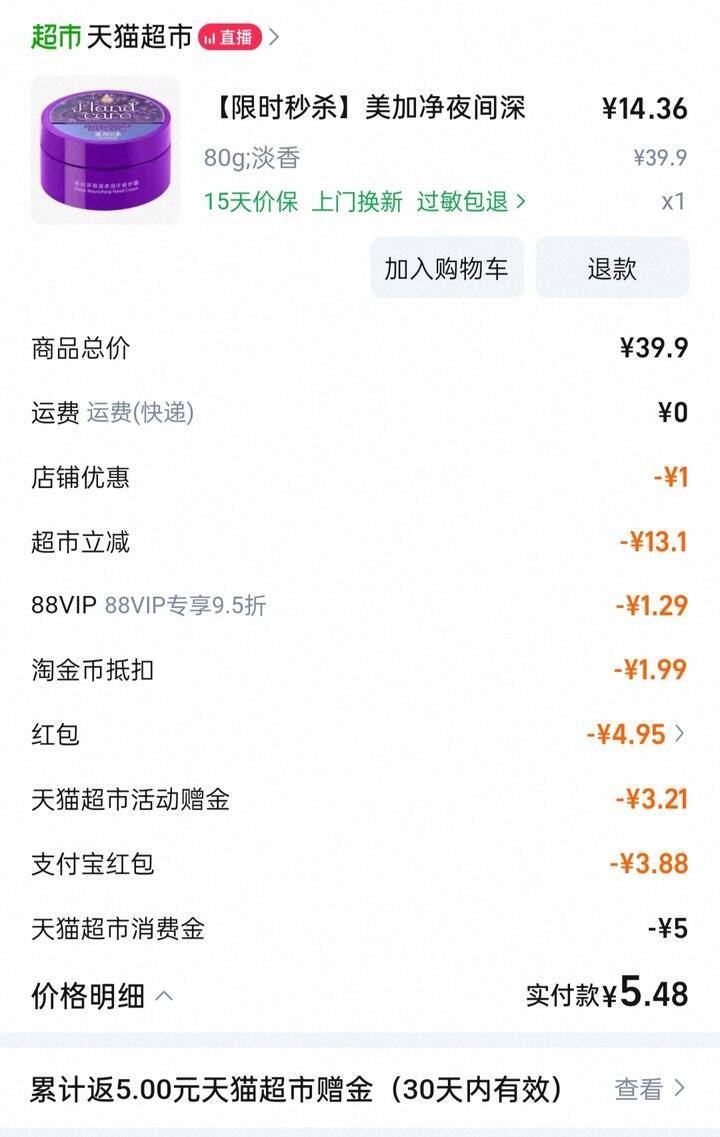
Task: Tap 查看 for the 天猫超市赠金 rebate
Action: (649, 1089)
